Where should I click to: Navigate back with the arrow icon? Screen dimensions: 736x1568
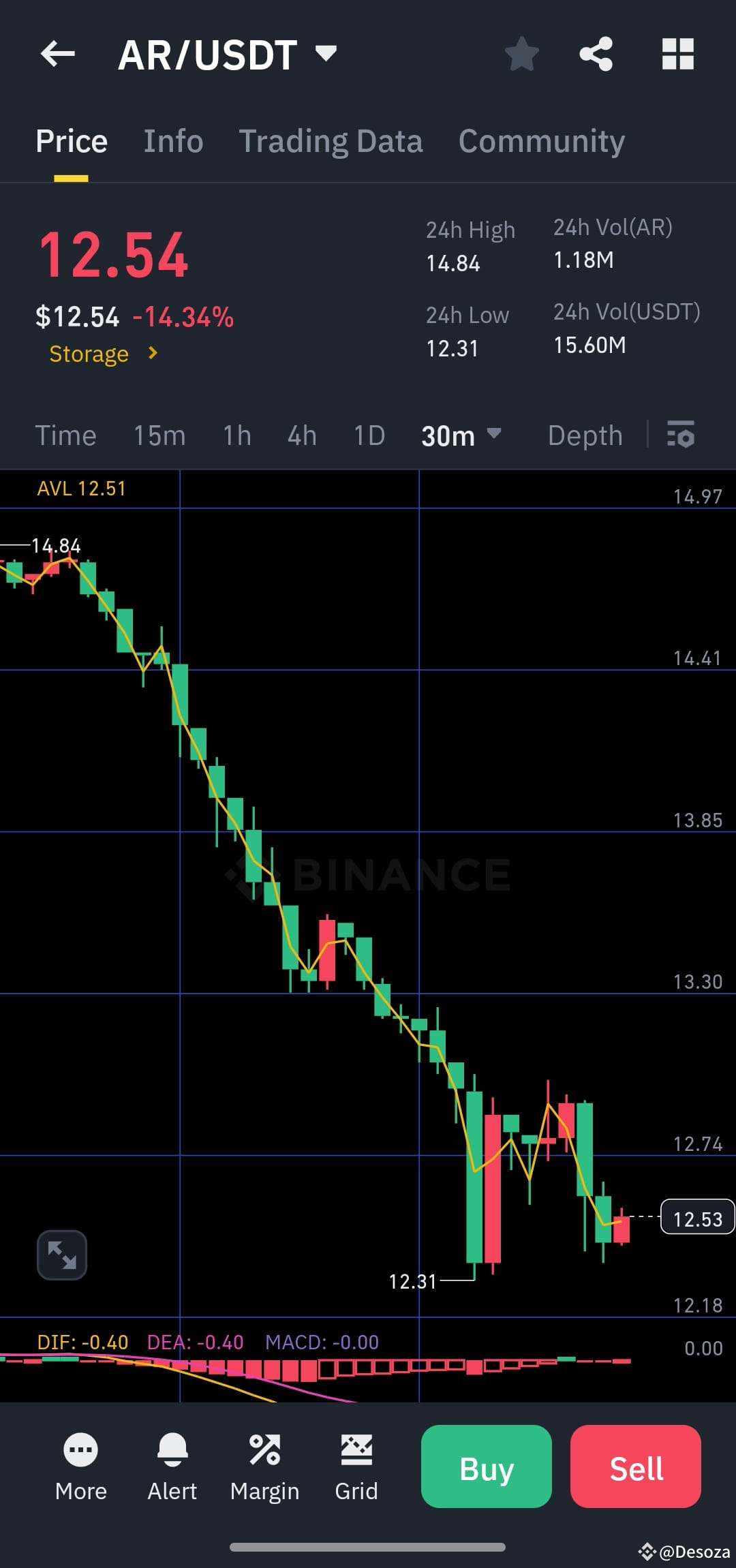(x=57, y=54)
